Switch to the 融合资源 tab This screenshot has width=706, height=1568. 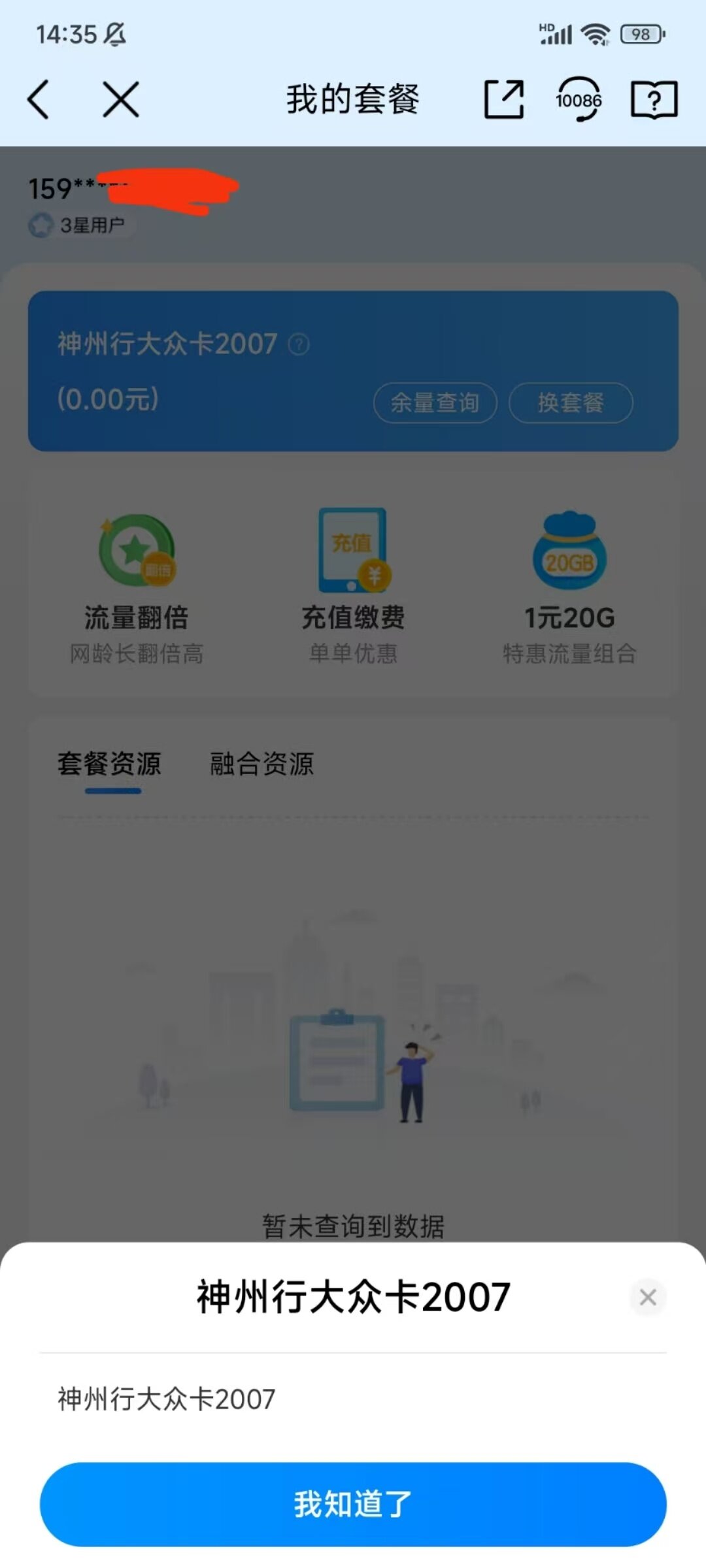click(261, 764)
